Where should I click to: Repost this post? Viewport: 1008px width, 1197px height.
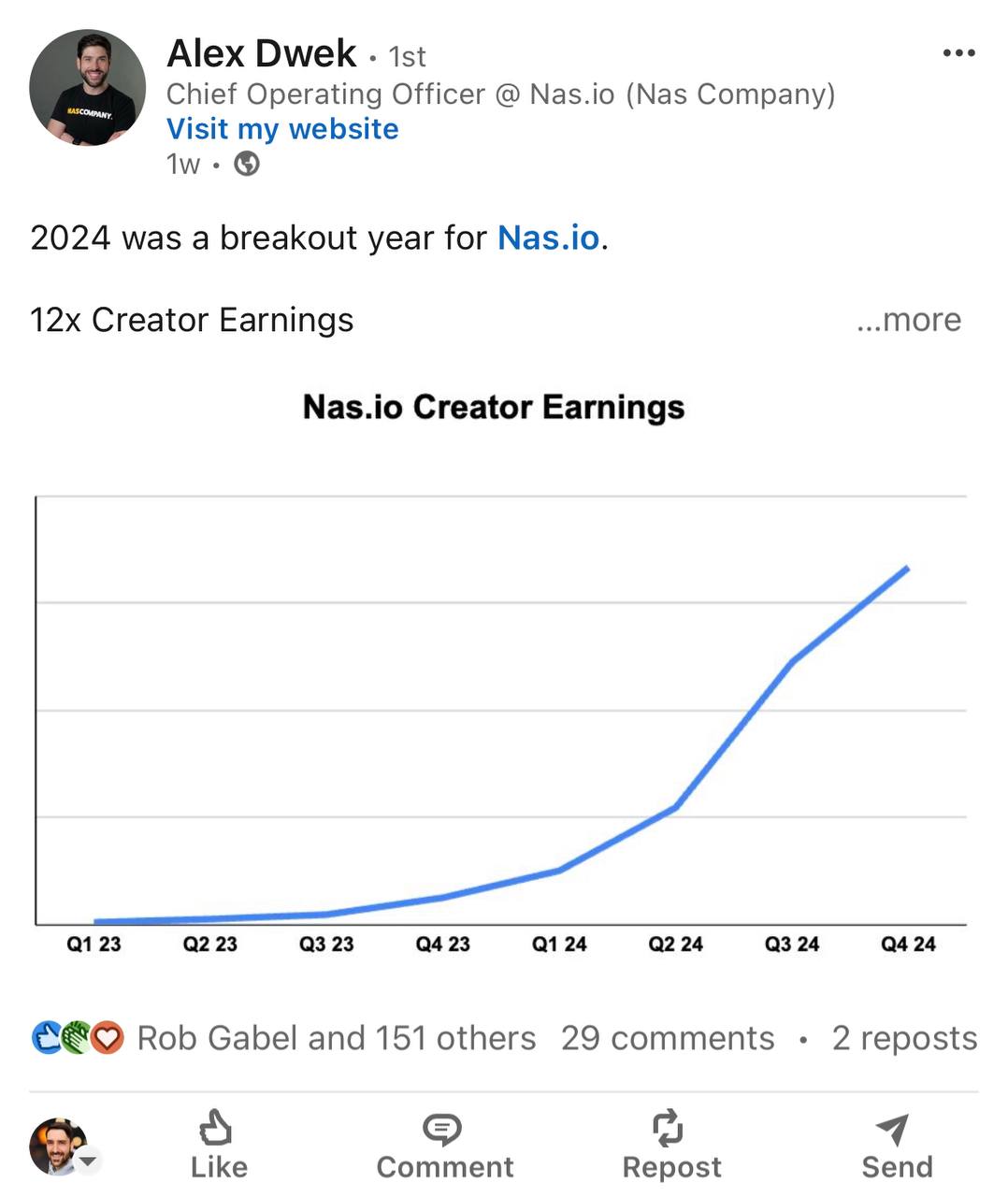[x=671, y=1145]
